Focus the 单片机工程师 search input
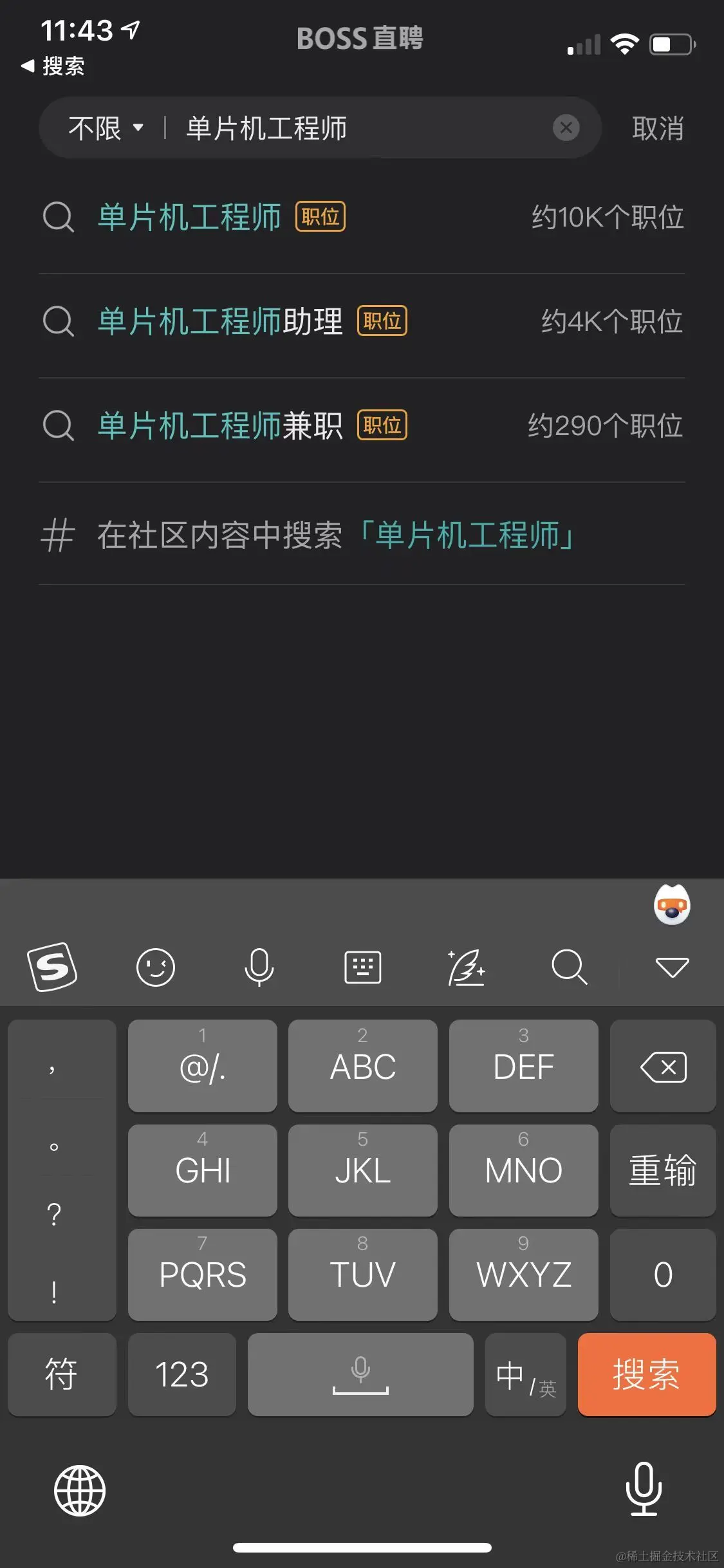The width and height of the screenshot is (724, 1568). click(360, 128)
